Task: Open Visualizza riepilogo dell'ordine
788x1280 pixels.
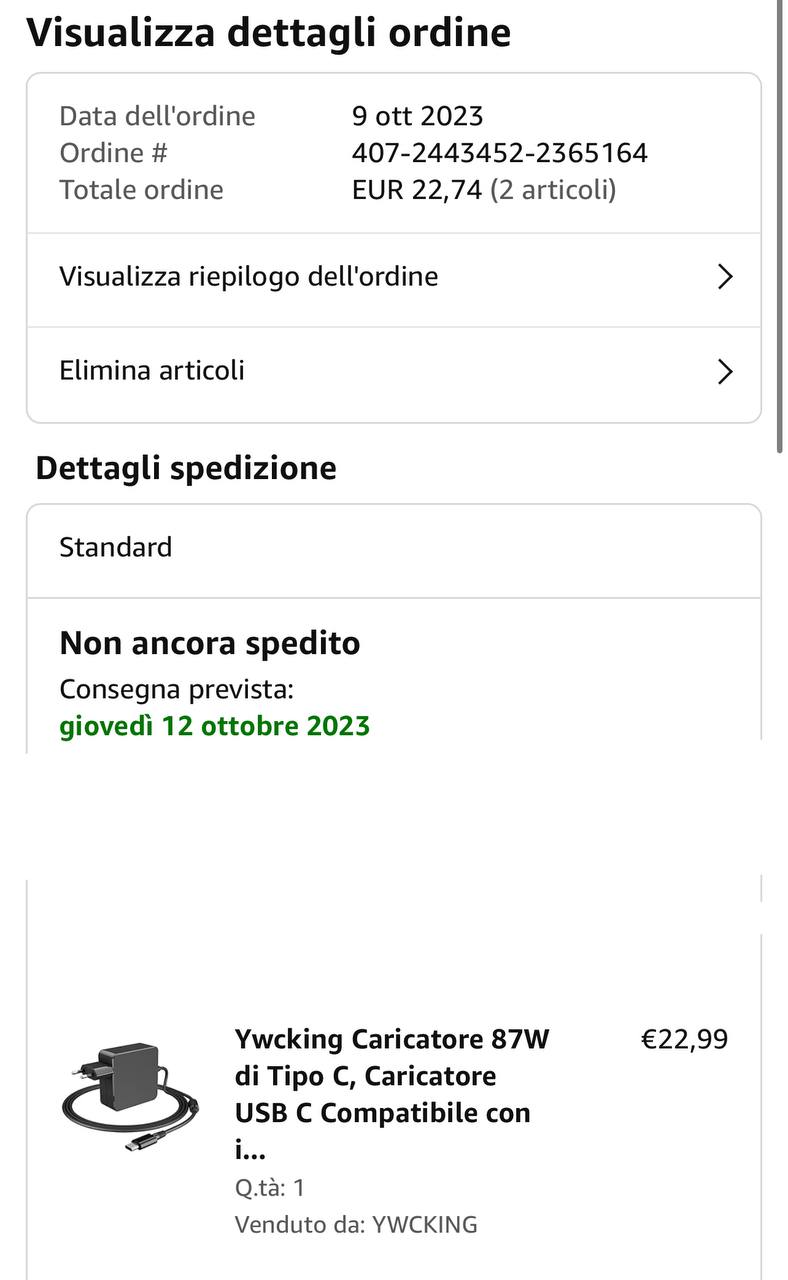Action: click(x=394, y=279)
